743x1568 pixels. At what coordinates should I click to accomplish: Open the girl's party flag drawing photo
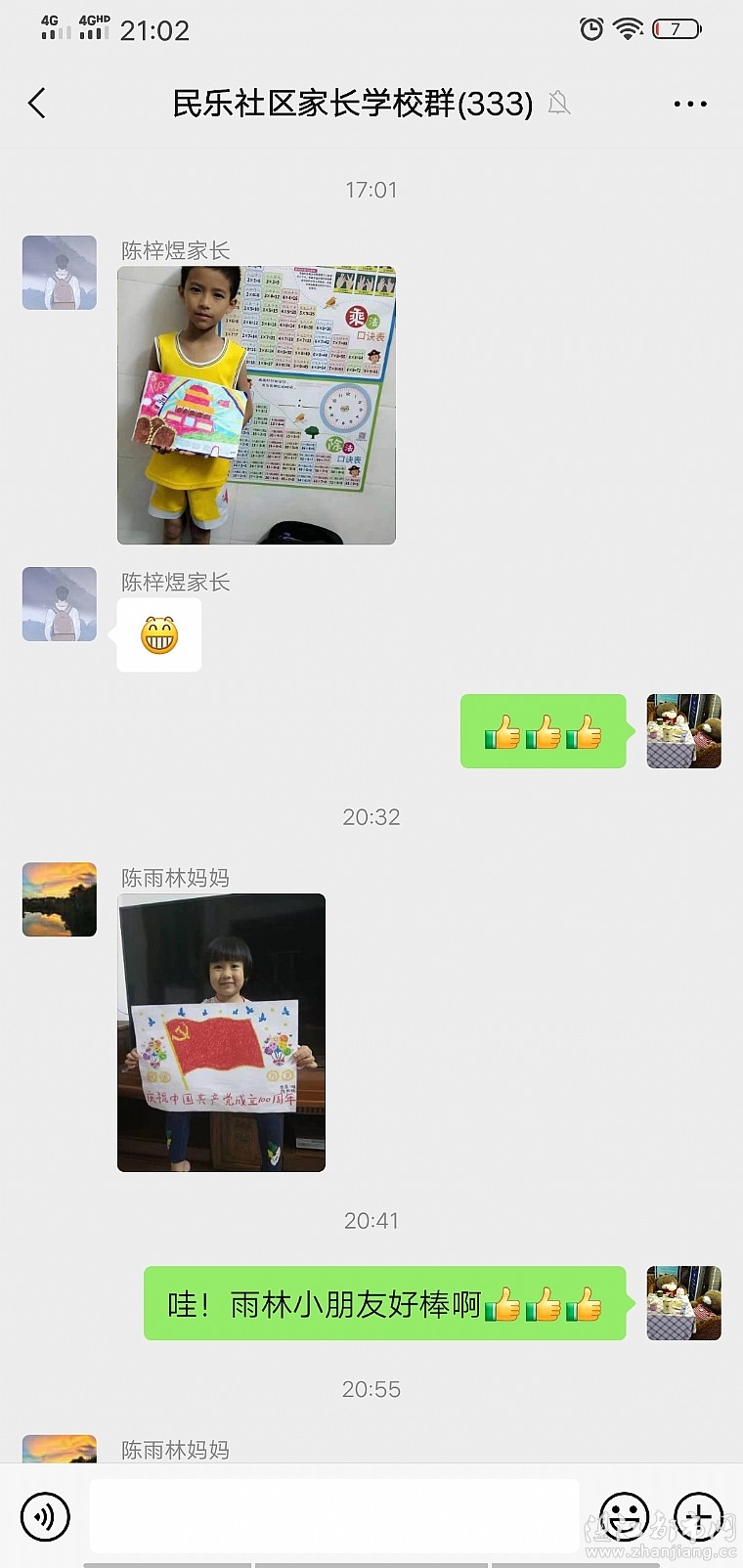pos(222,1032)
